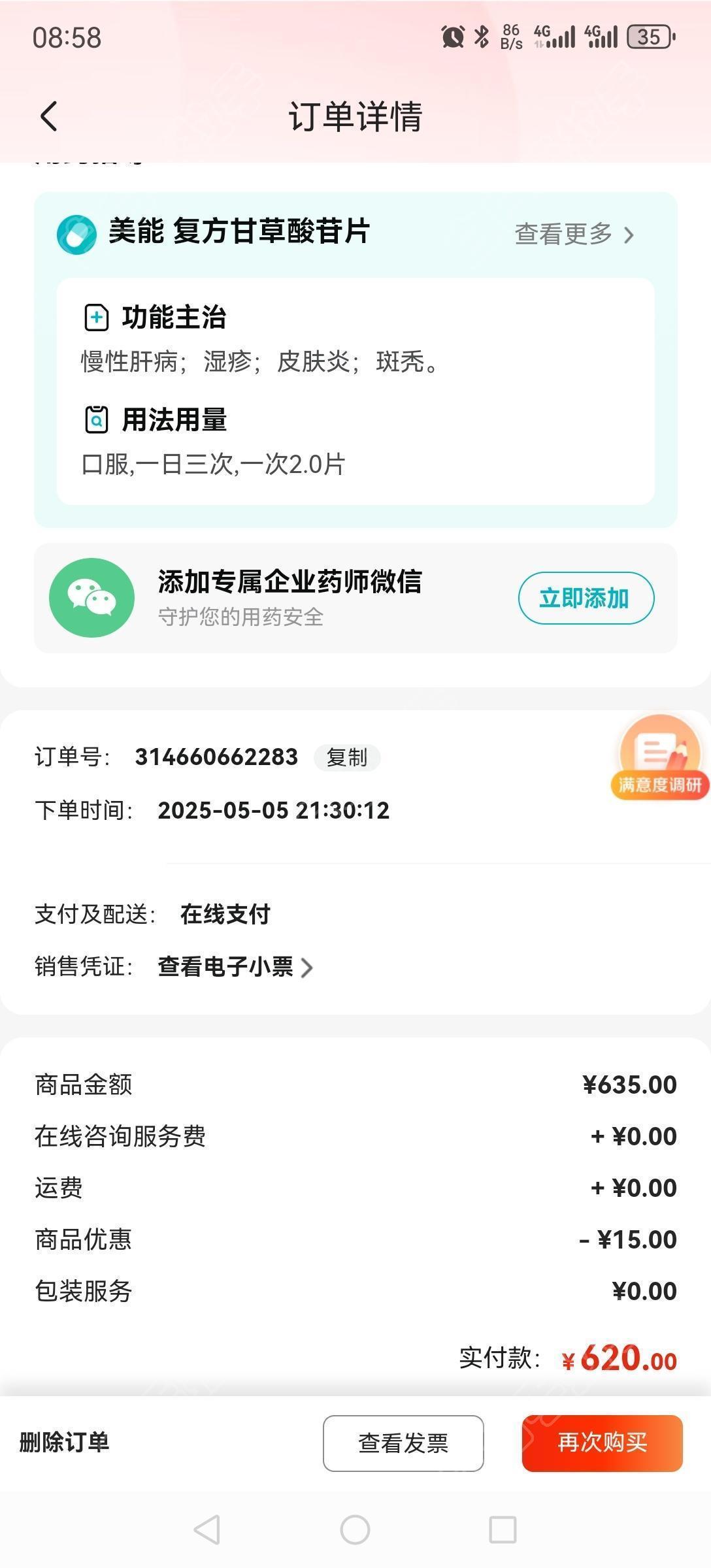
Task: View the electronic receipt 查看电子小票
Action: [x=235, y=967]
